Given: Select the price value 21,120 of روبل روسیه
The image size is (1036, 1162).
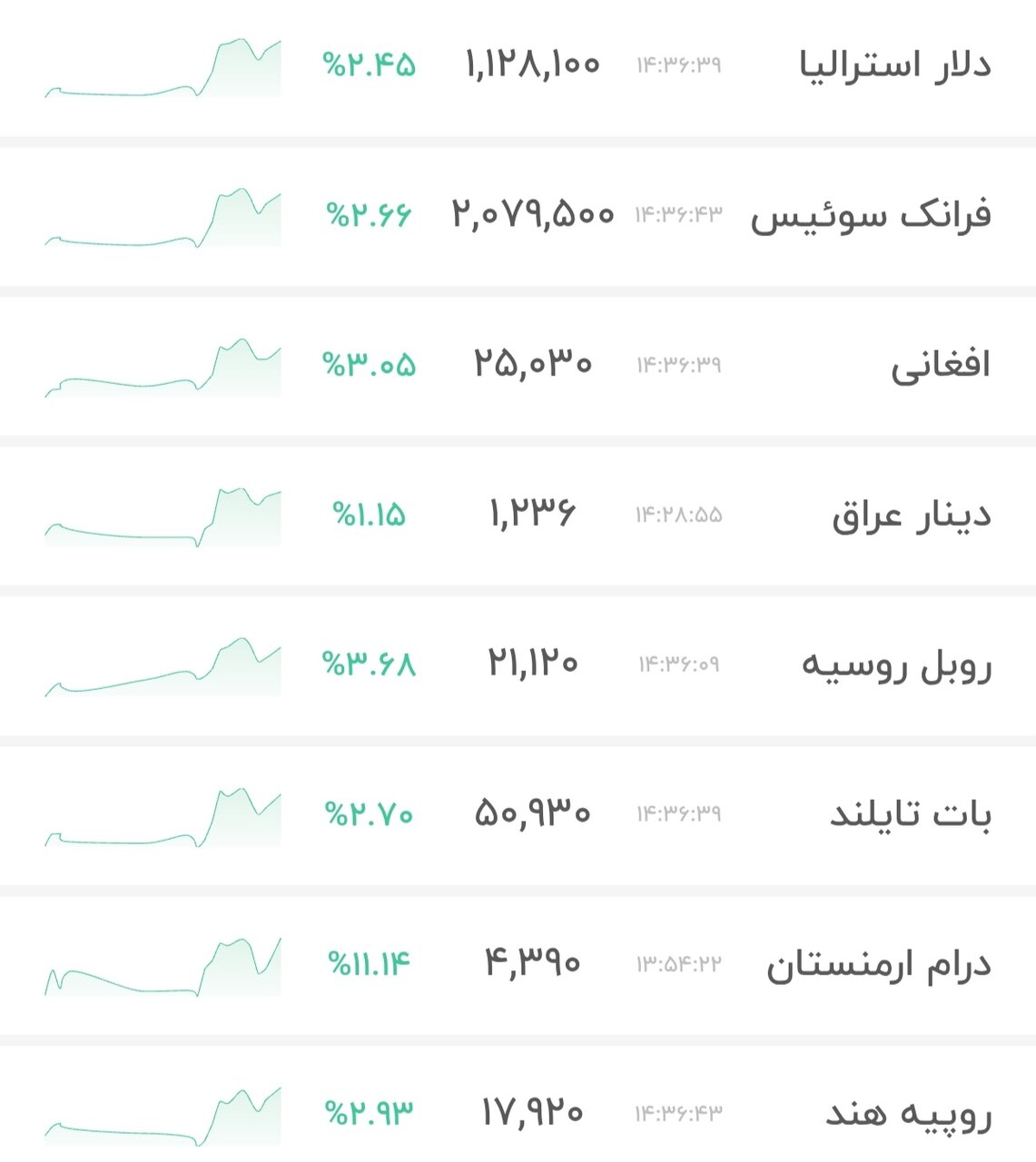Looking at the screenshot, I should pyautogui.click(x=532, y=660).
